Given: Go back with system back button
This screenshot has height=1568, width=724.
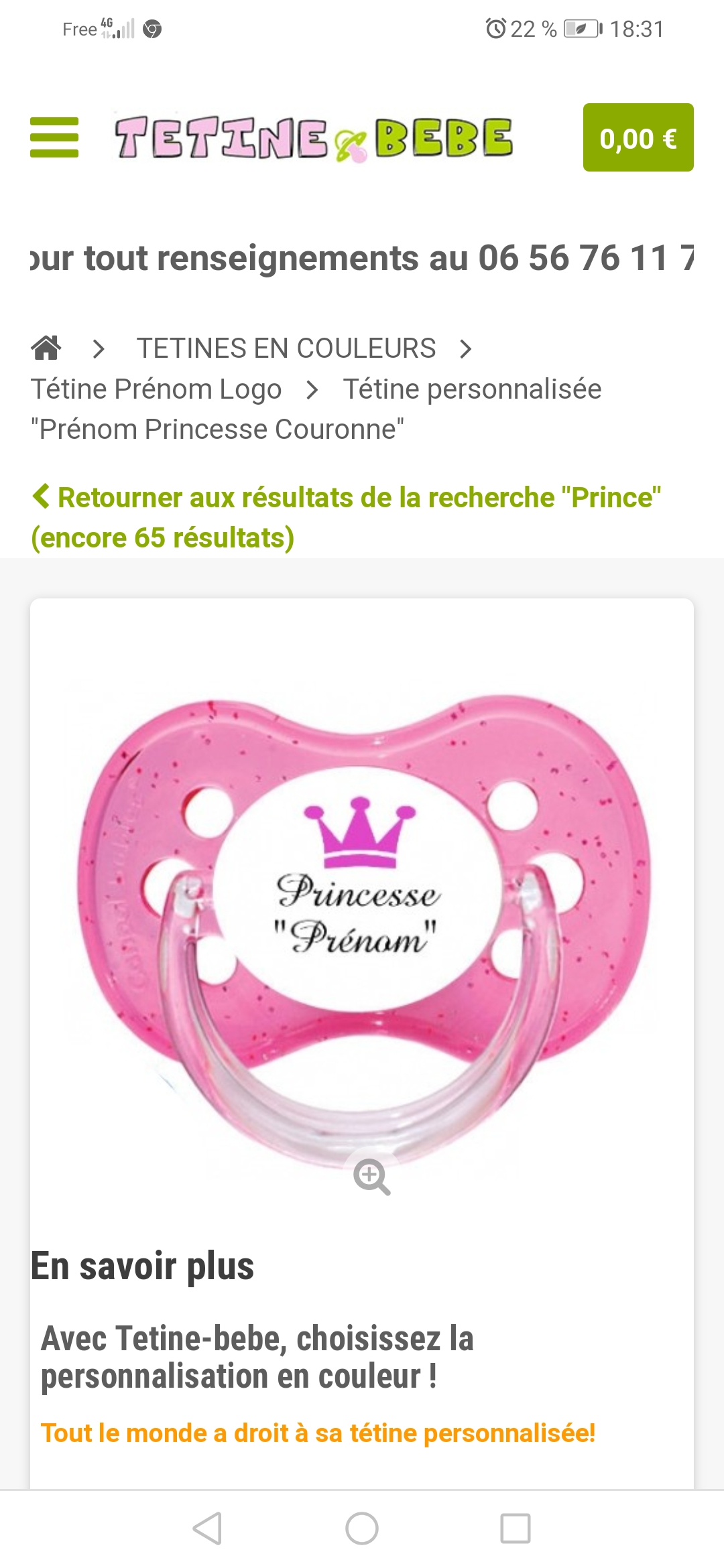Looking at the screenshot, I should 207,1528.
